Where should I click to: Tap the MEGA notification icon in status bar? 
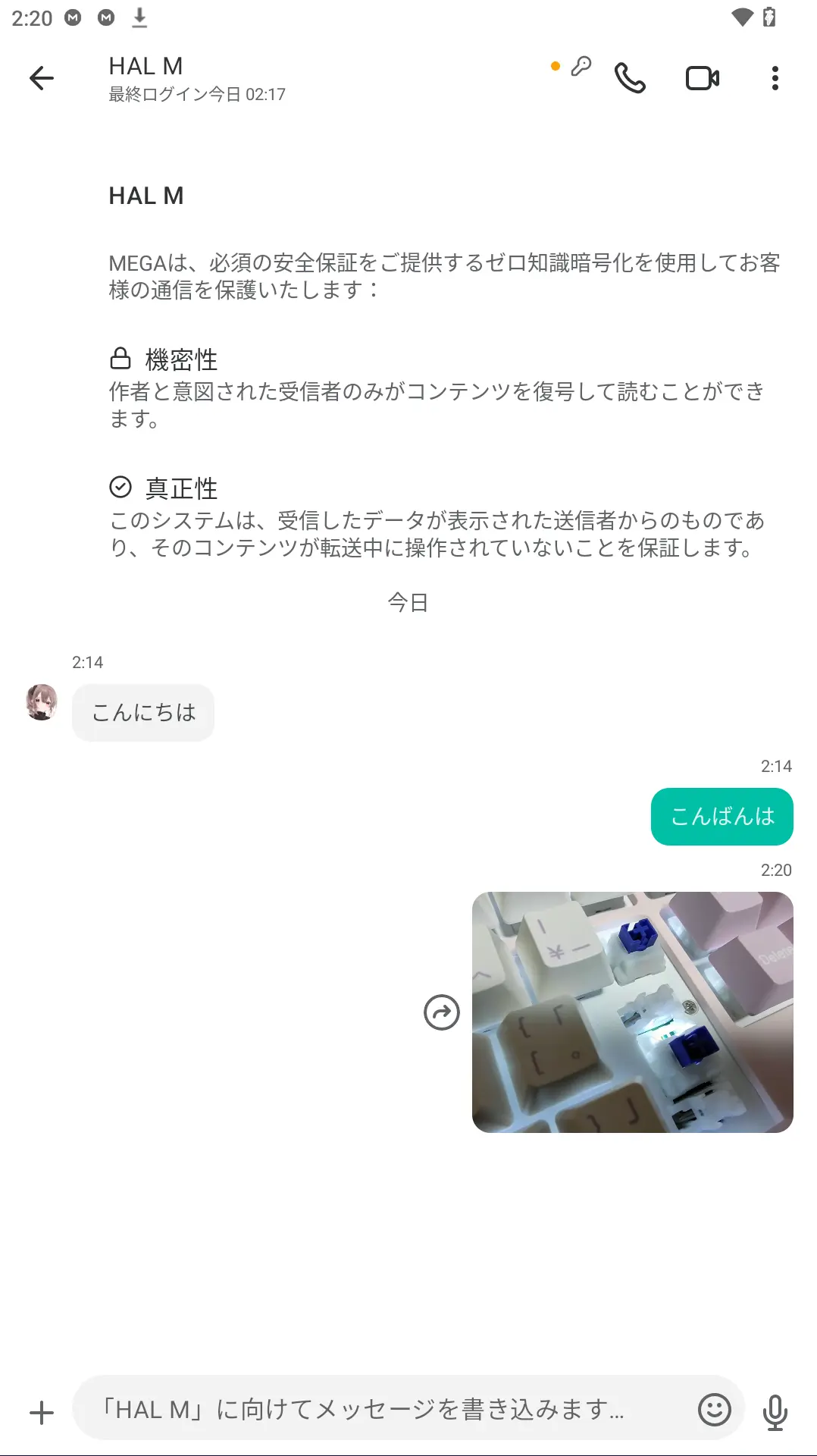[x=72, y=17]
